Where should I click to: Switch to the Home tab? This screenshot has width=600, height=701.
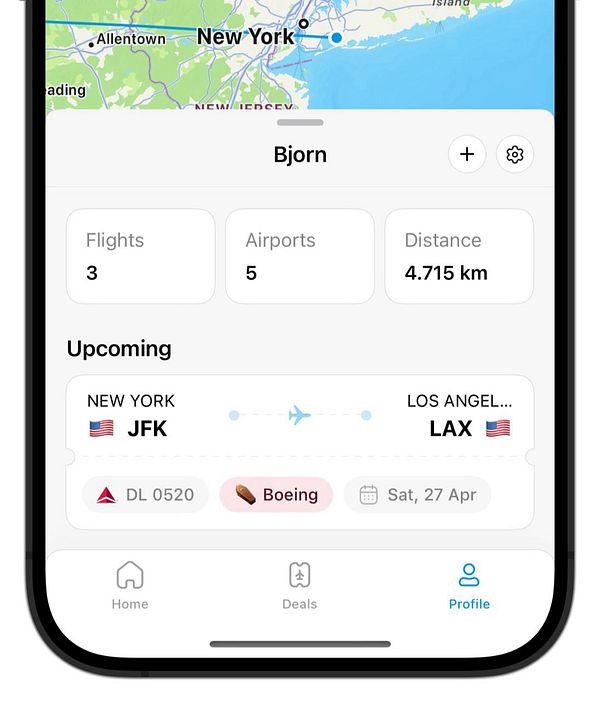(x=130, y=586)
